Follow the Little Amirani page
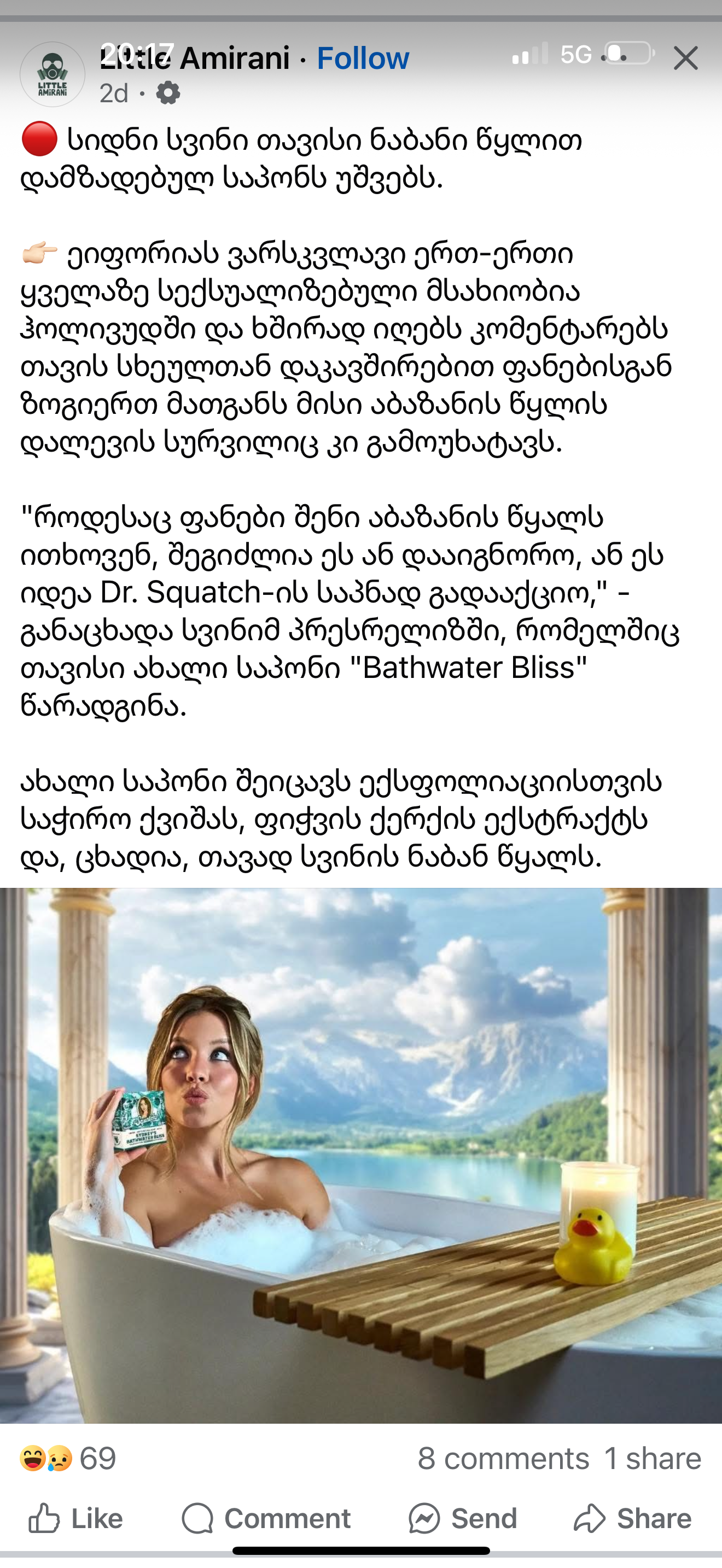The image size is (722, 1568). 363,58
